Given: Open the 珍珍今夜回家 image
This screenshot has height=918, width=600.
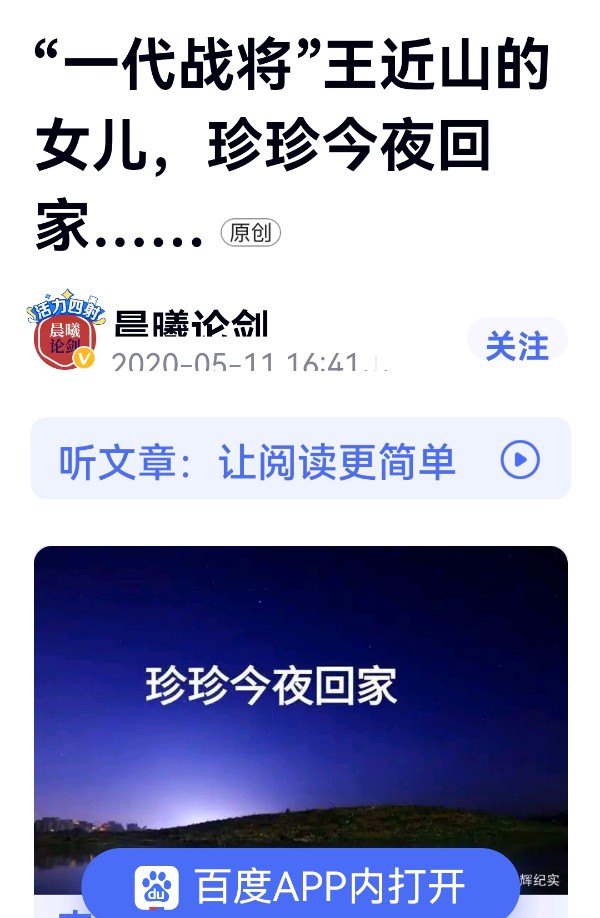Looking at the screenshot, I should click(x=300, y=700).
